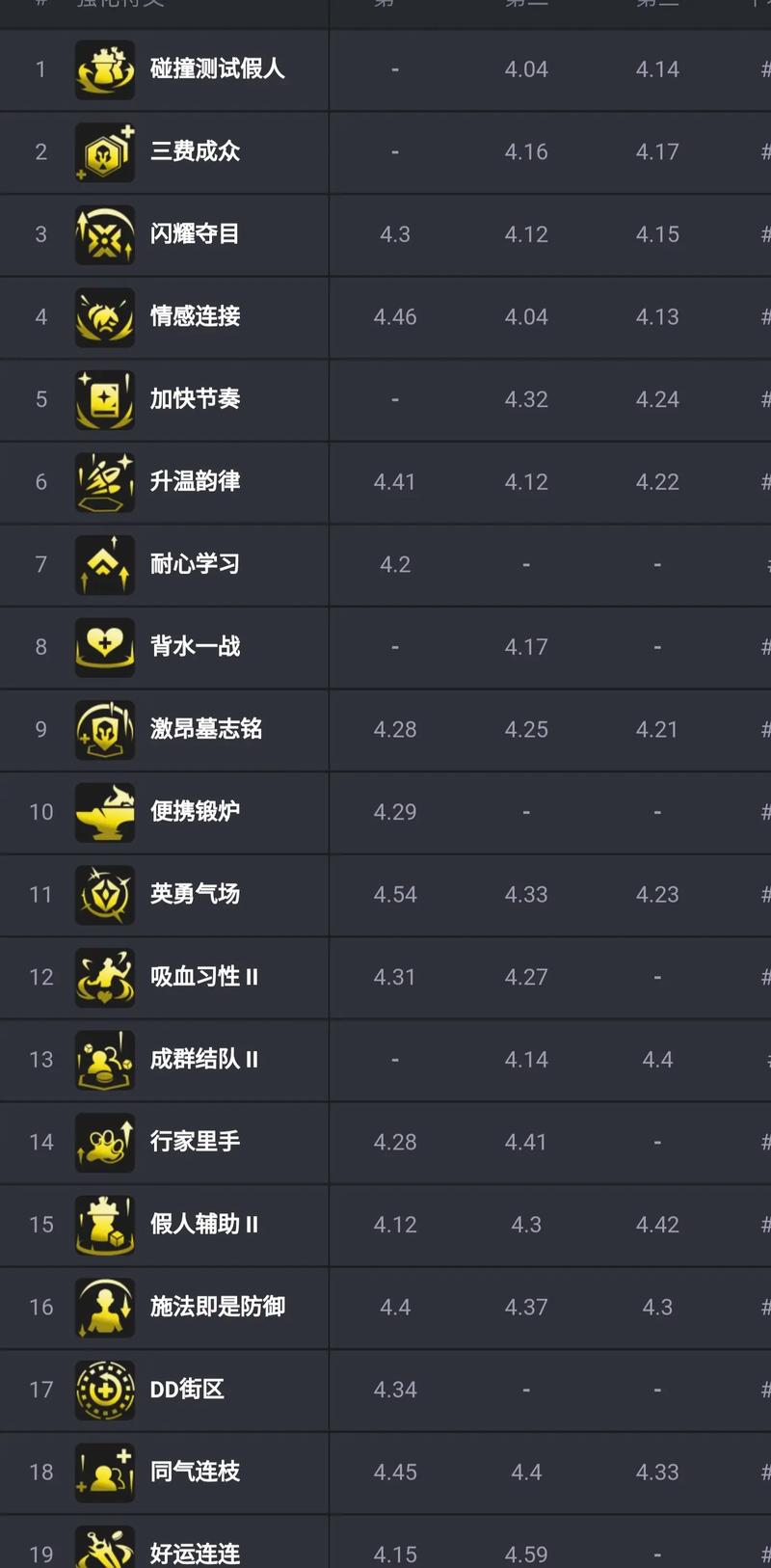Select the 激昂墓志铭 row
Screen dimensions: 771x1568
point(205,729)
